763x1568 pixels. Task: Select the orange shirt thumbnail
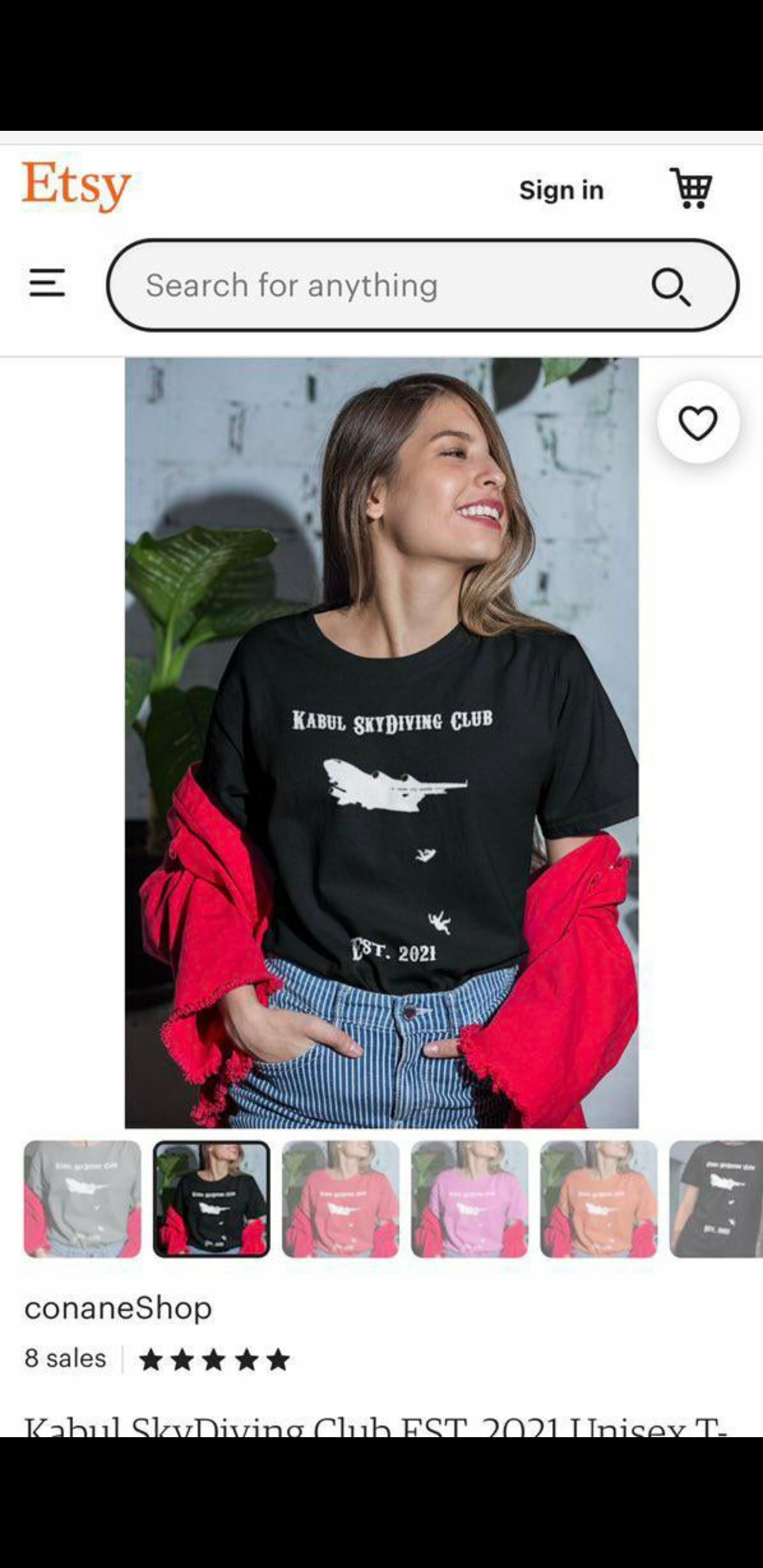coord(599,1199)
